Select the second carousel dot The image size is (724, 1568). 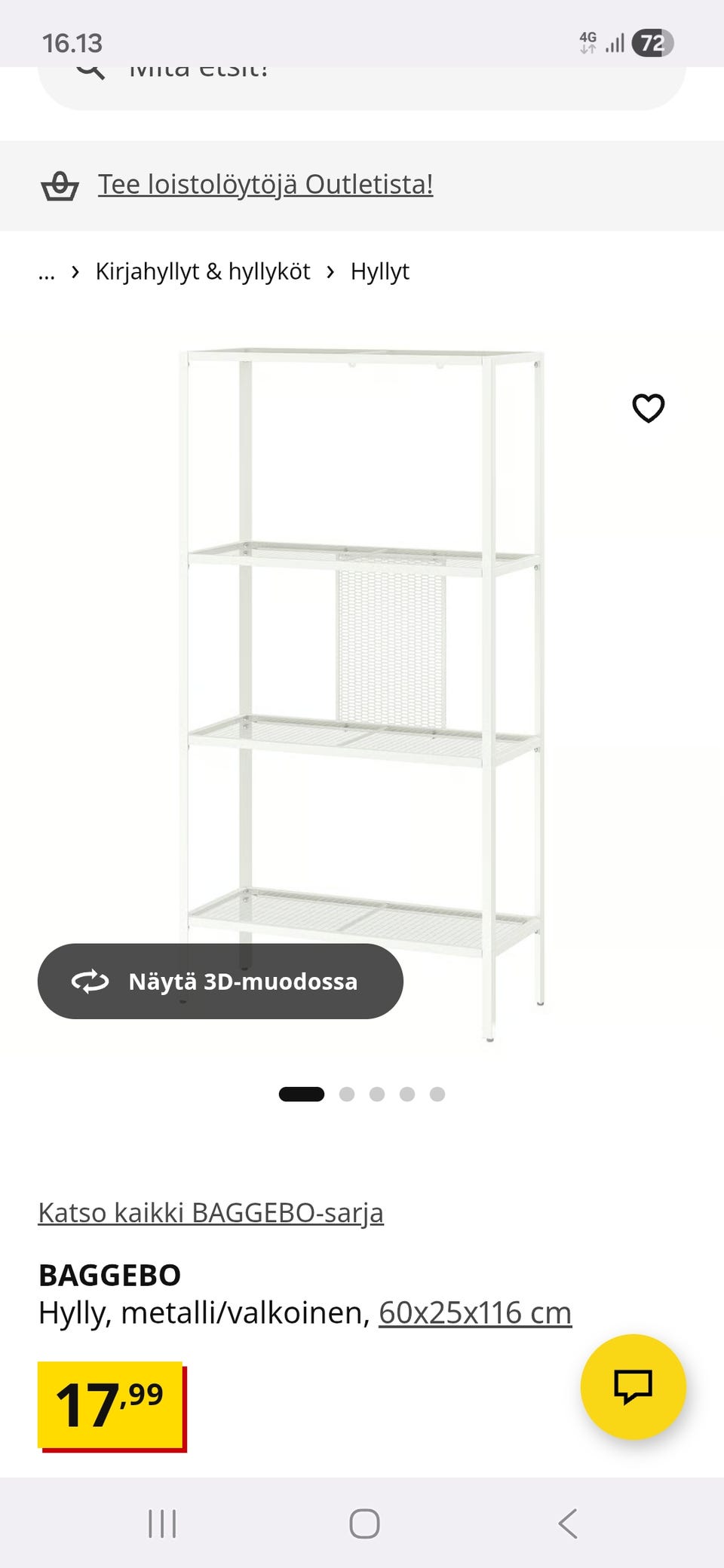[x=348, y=1095]
